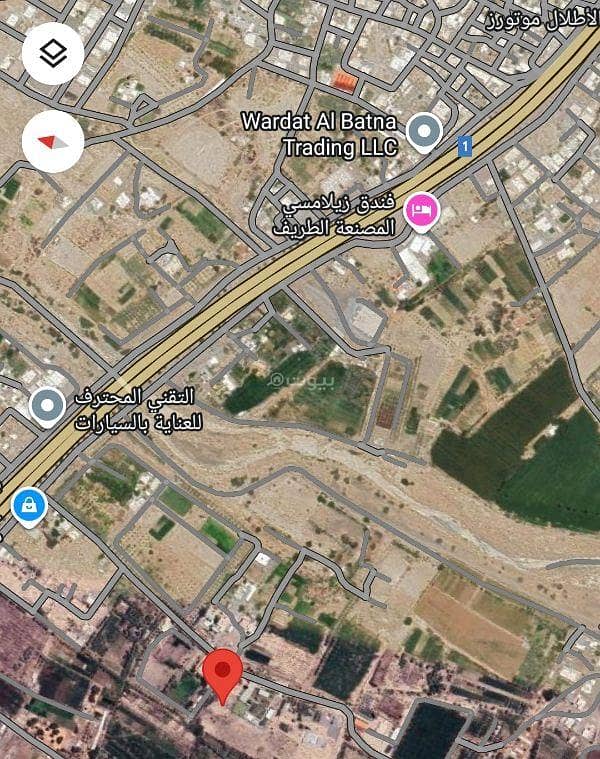Viewport: 600px width, 759px height.
Task: Open the blue shopping bag marker
Action: coord(29,507)
